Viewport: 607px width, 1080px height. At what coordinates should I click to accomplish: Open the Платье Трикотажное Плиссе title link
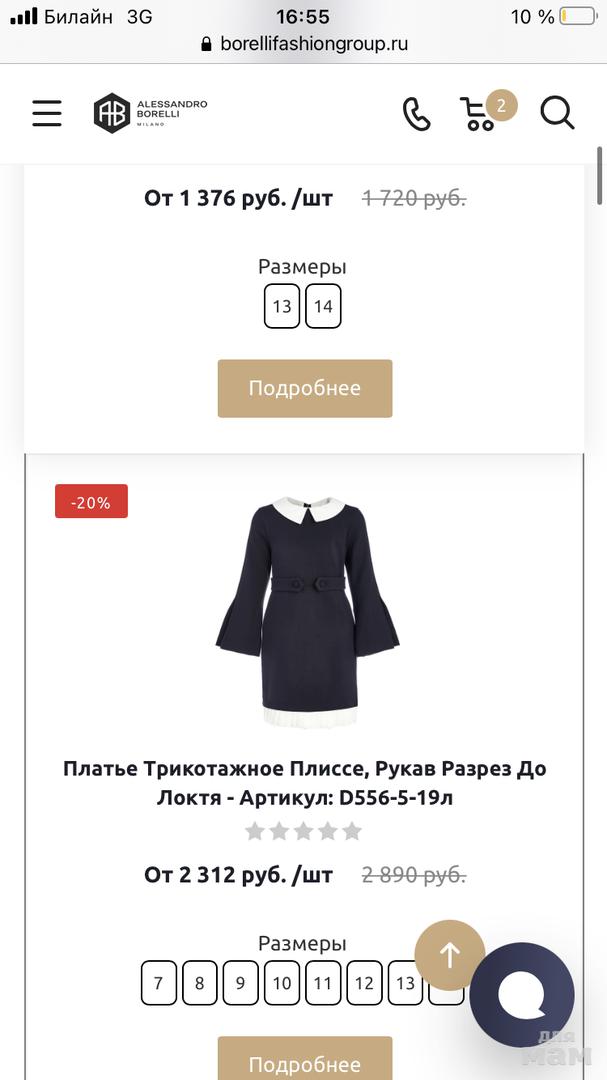pos(305,783)
